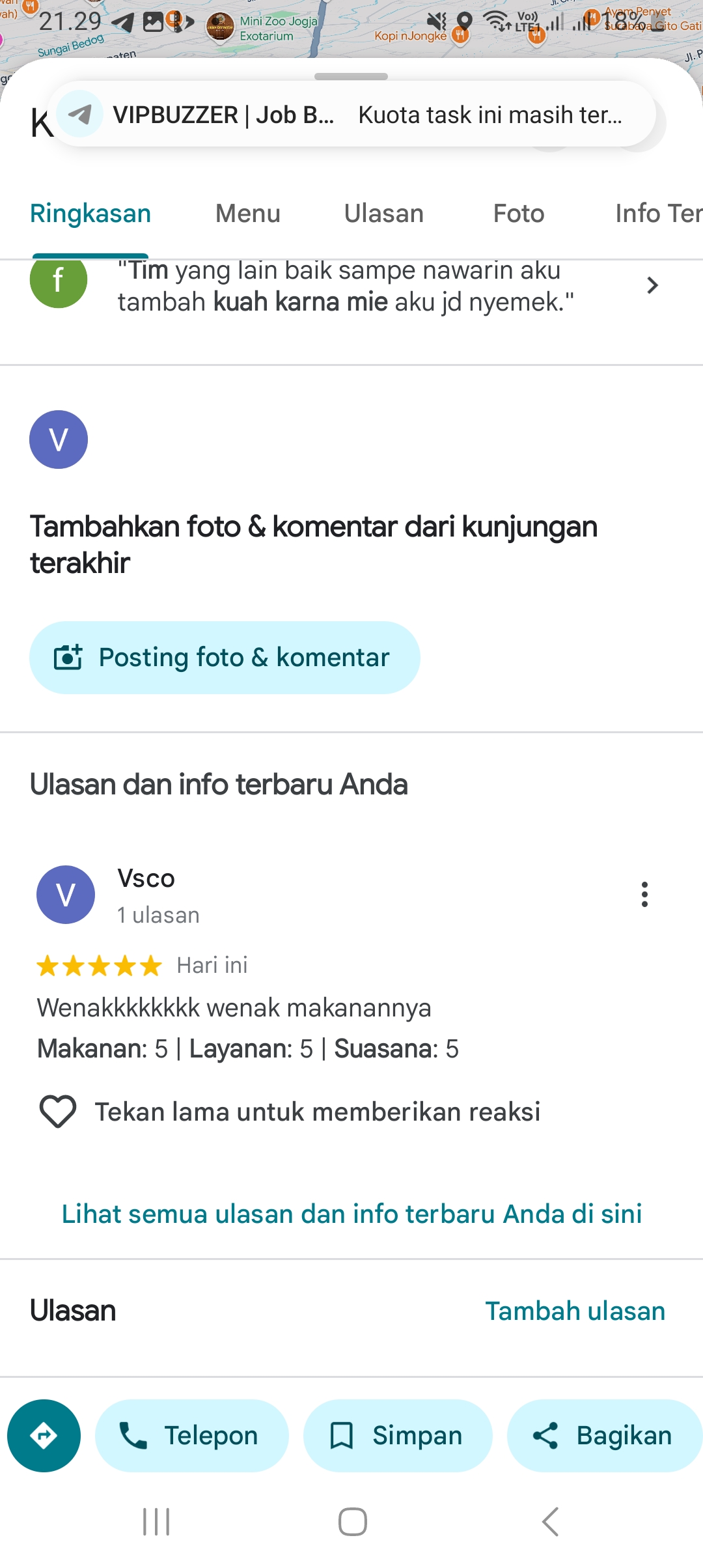Image resolution: width=703 pixels, height=1568 pixels.
Task: Tap Tambah ulasan link
Action: coord(575,1311)
